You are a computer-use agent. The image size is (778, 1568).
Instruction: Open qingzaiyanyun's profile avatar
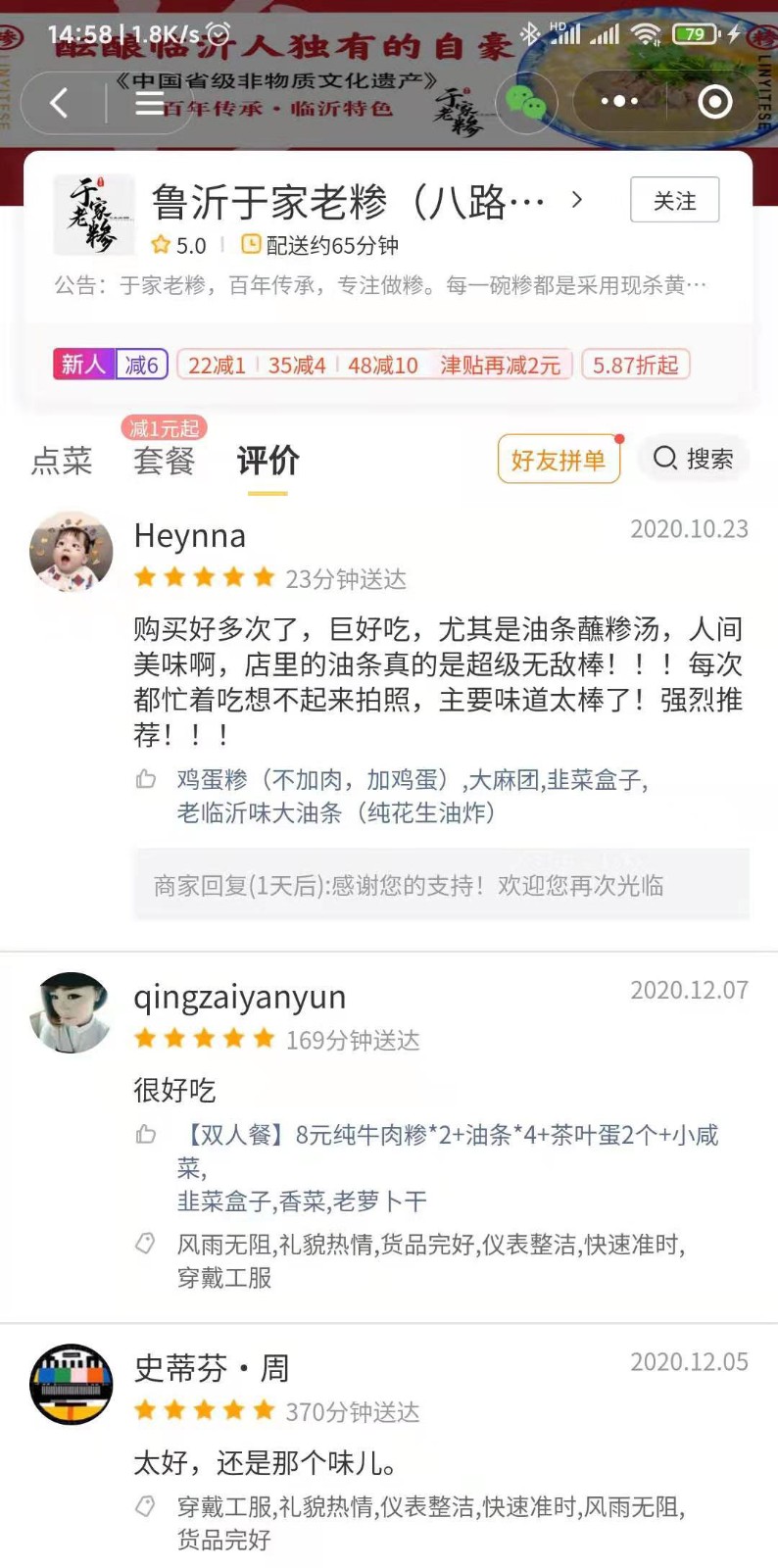[x=71, y=1011]
